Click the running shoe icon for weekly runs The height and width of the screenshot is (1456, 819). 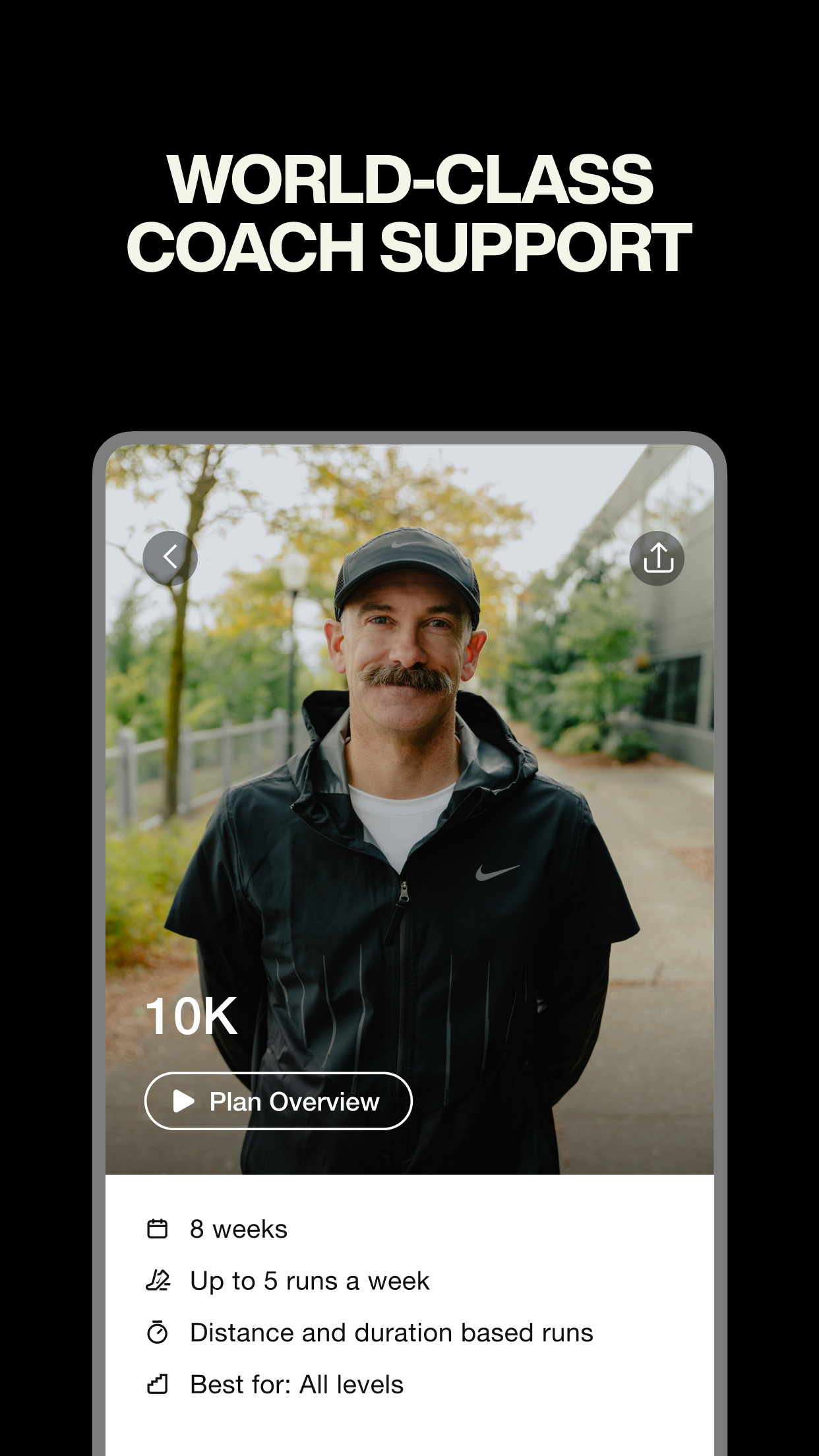click(158, 1280)
